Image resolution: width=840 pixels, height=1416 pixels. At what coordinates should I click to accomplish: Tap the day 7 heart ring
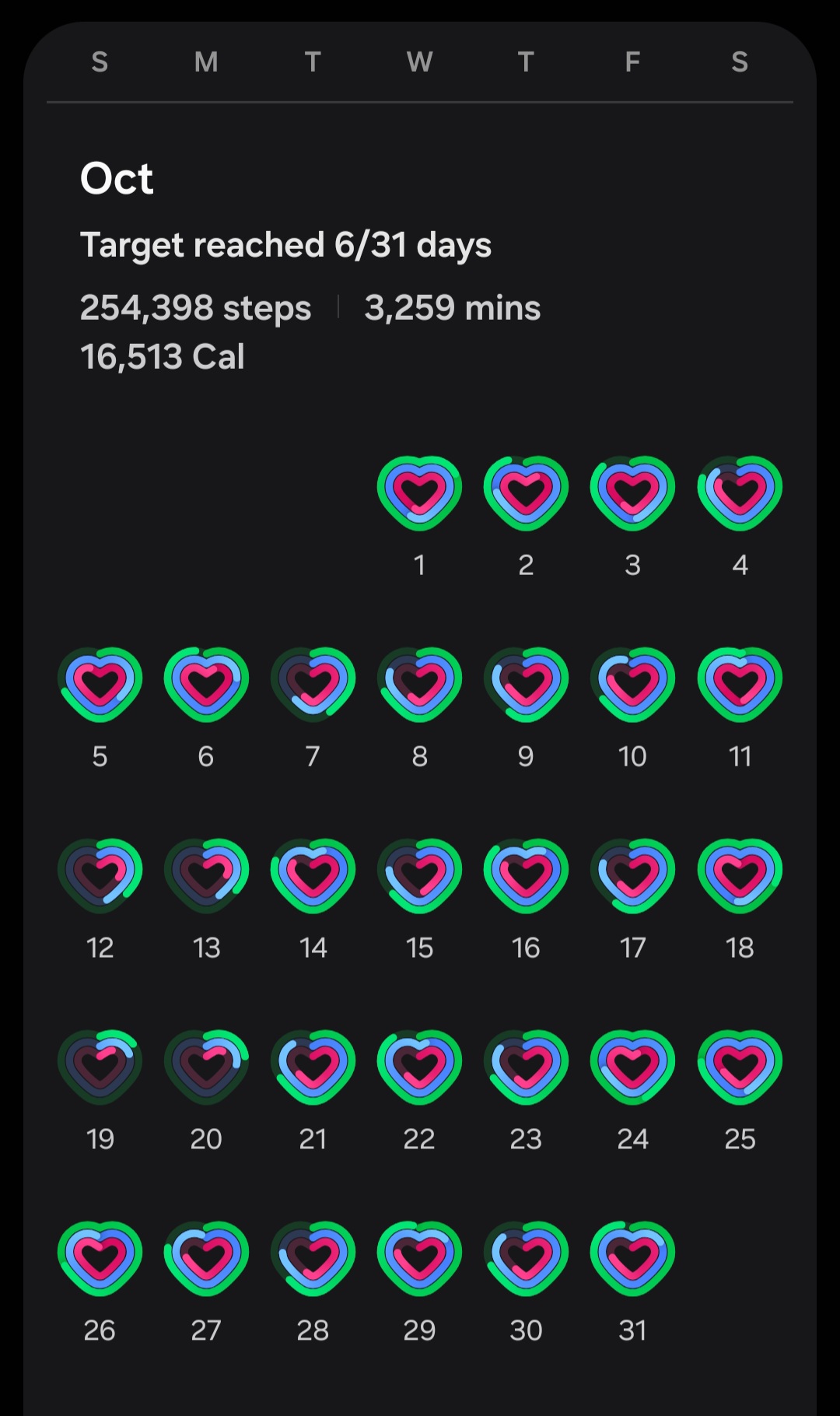313,685
